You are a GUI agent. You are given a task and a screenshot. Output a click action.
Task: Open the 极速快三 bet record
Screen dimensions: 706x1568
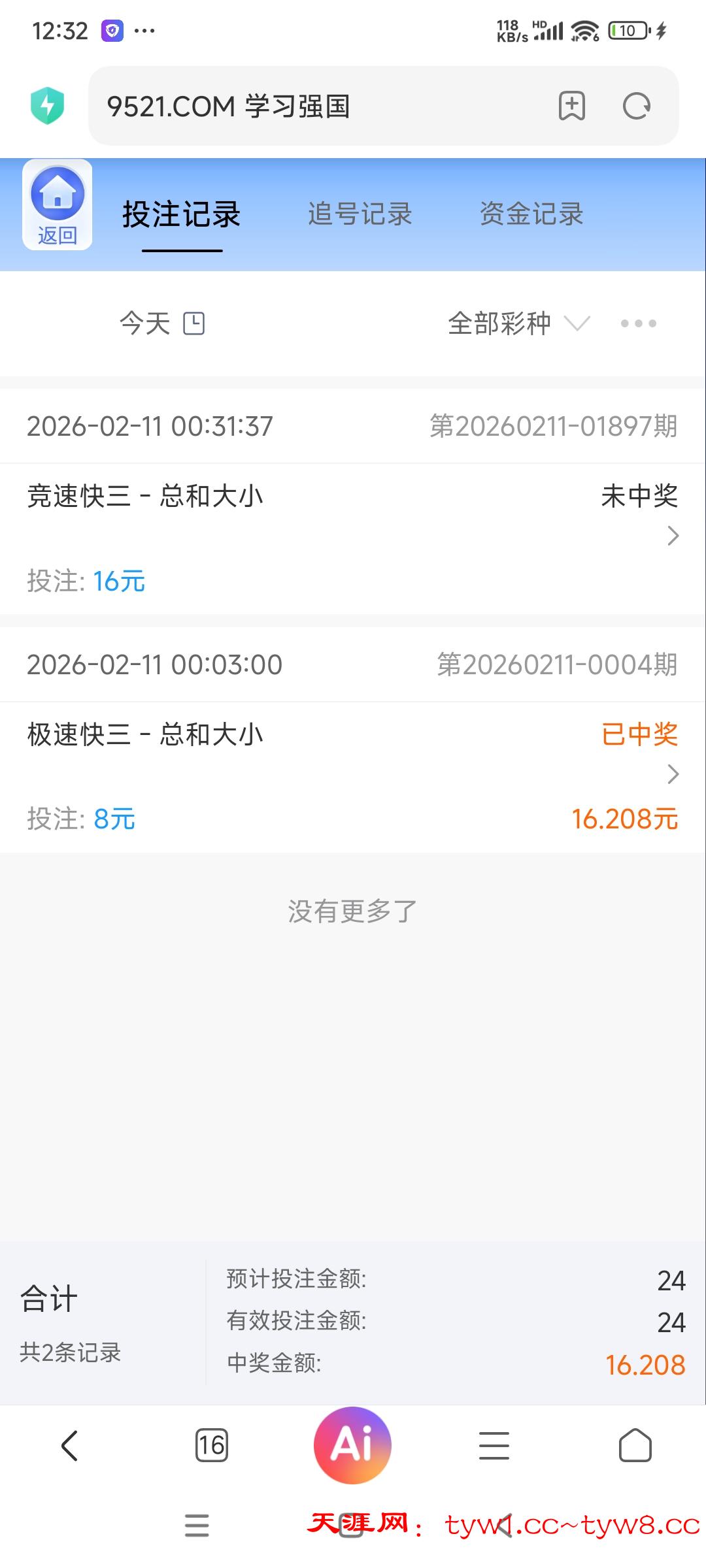352,774
